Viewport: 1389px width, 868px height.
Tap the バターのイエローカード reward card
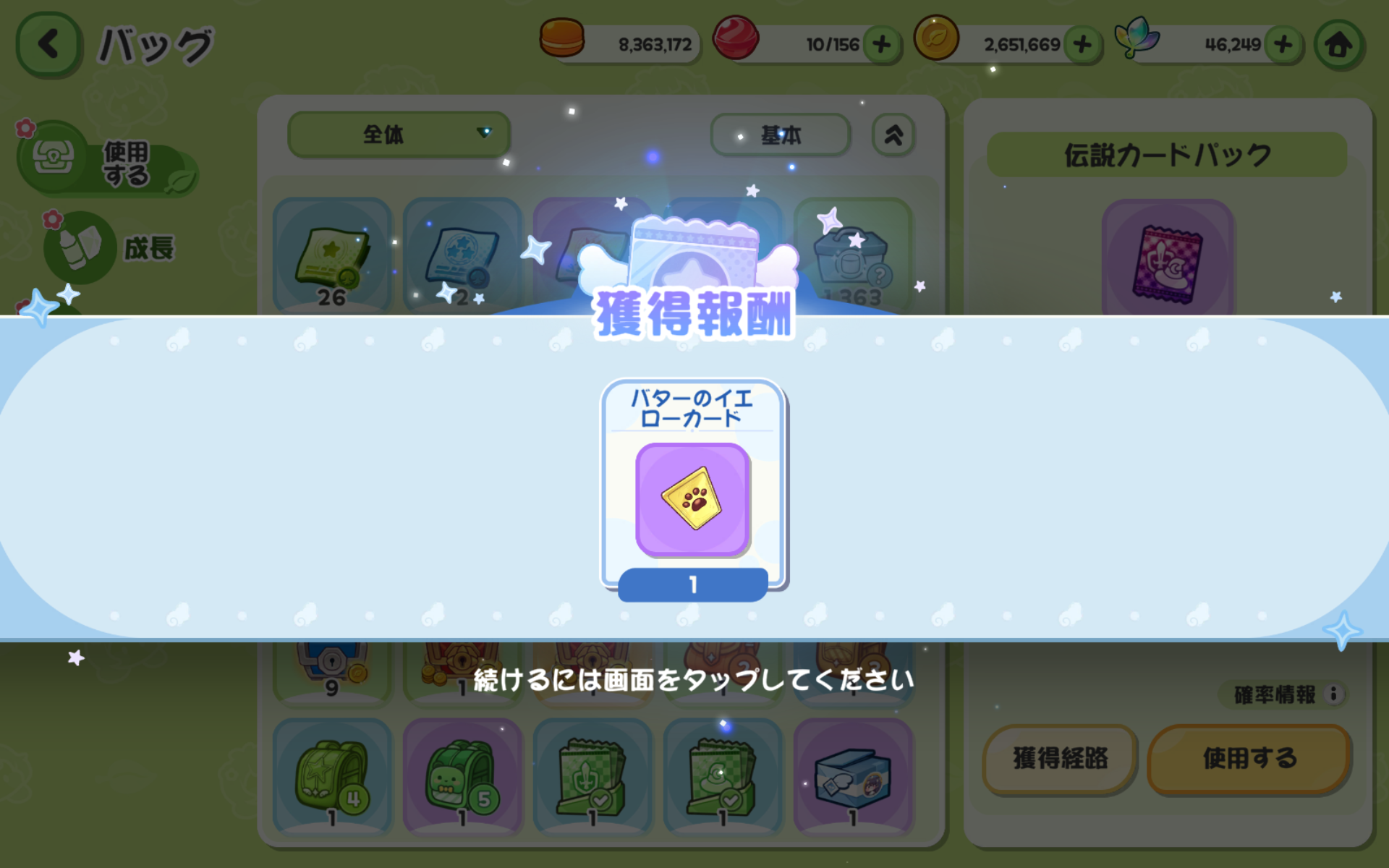[x=693, y=490]
